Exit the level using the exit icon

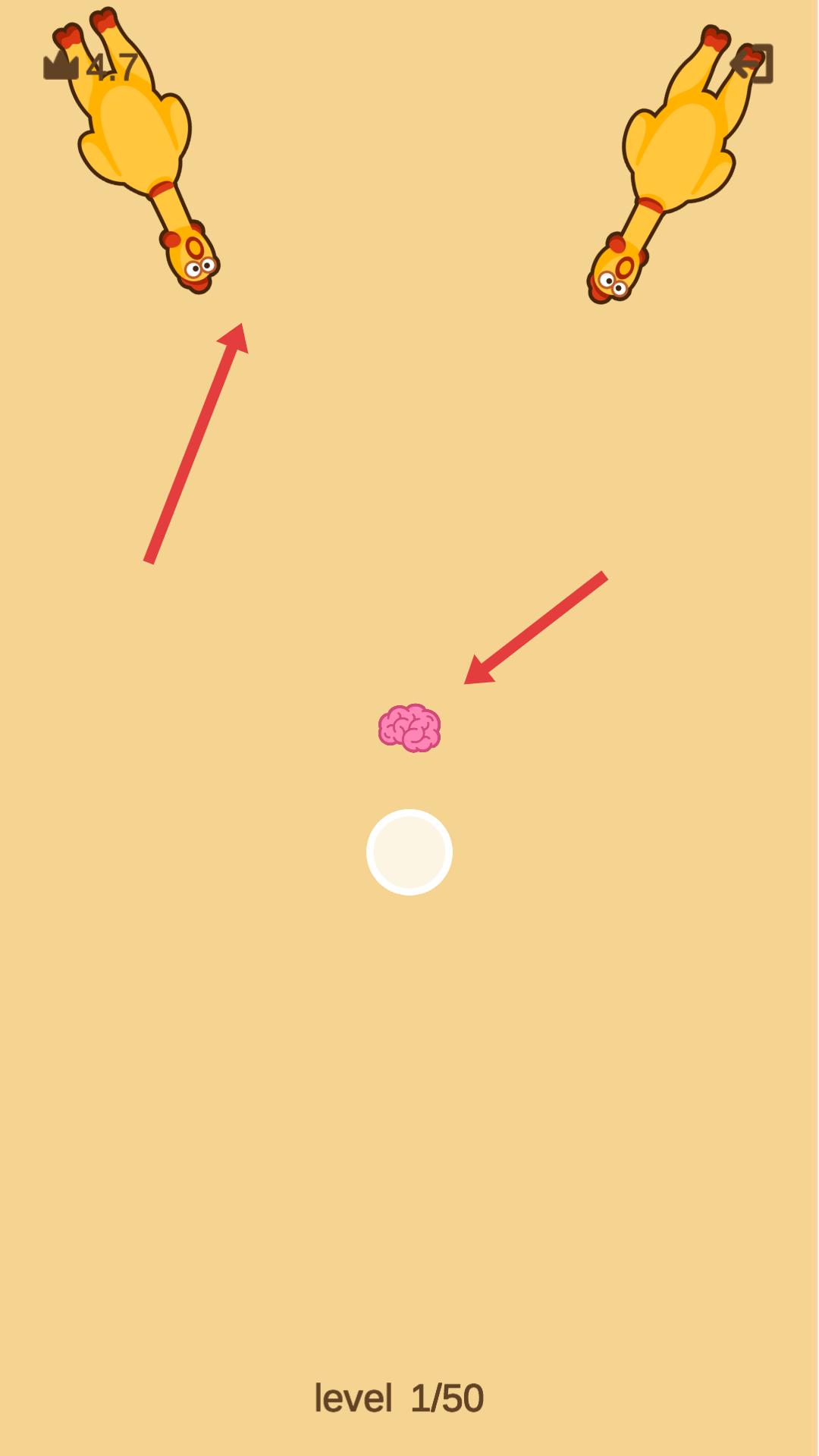tap(752, 64)
